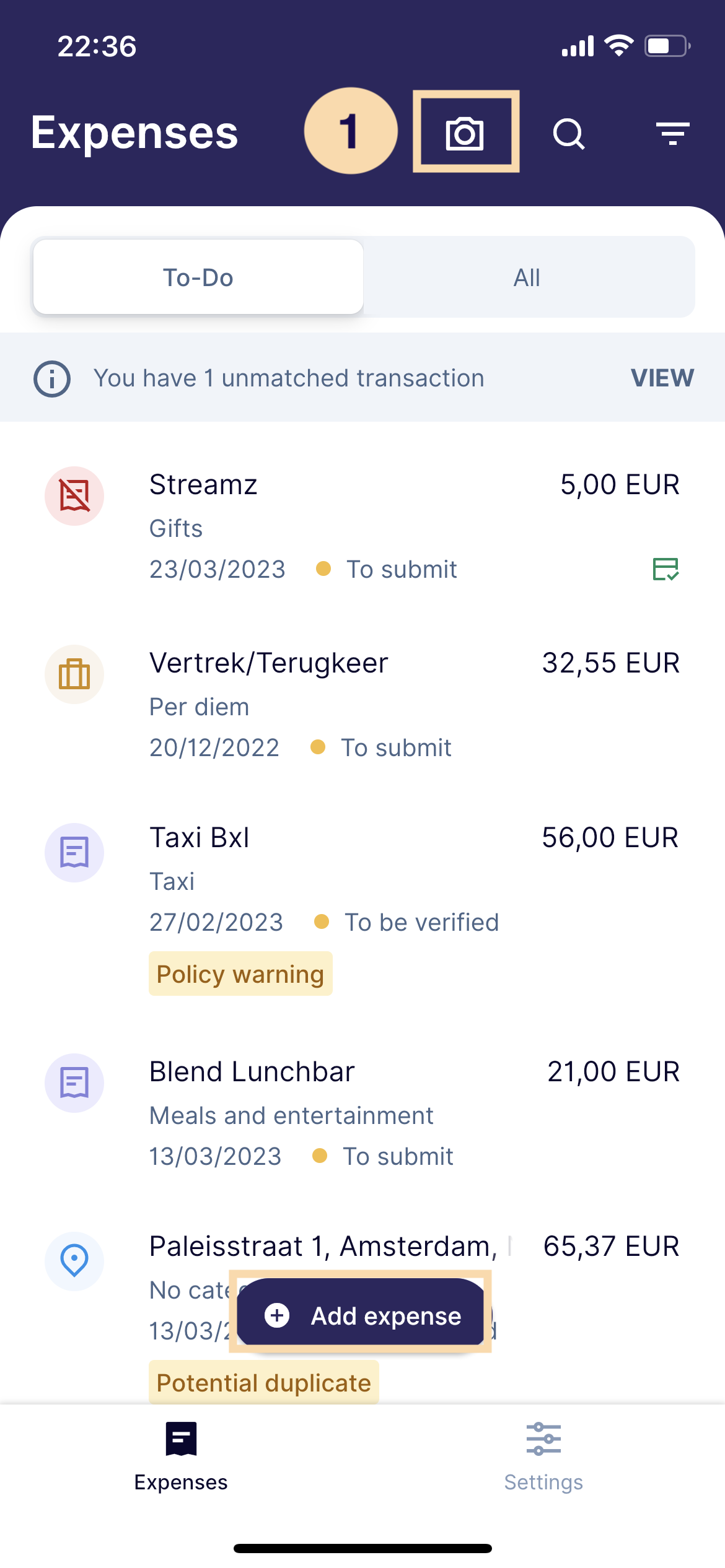Open the filter options
The image size is (725, 1568).
pos(673,133)
